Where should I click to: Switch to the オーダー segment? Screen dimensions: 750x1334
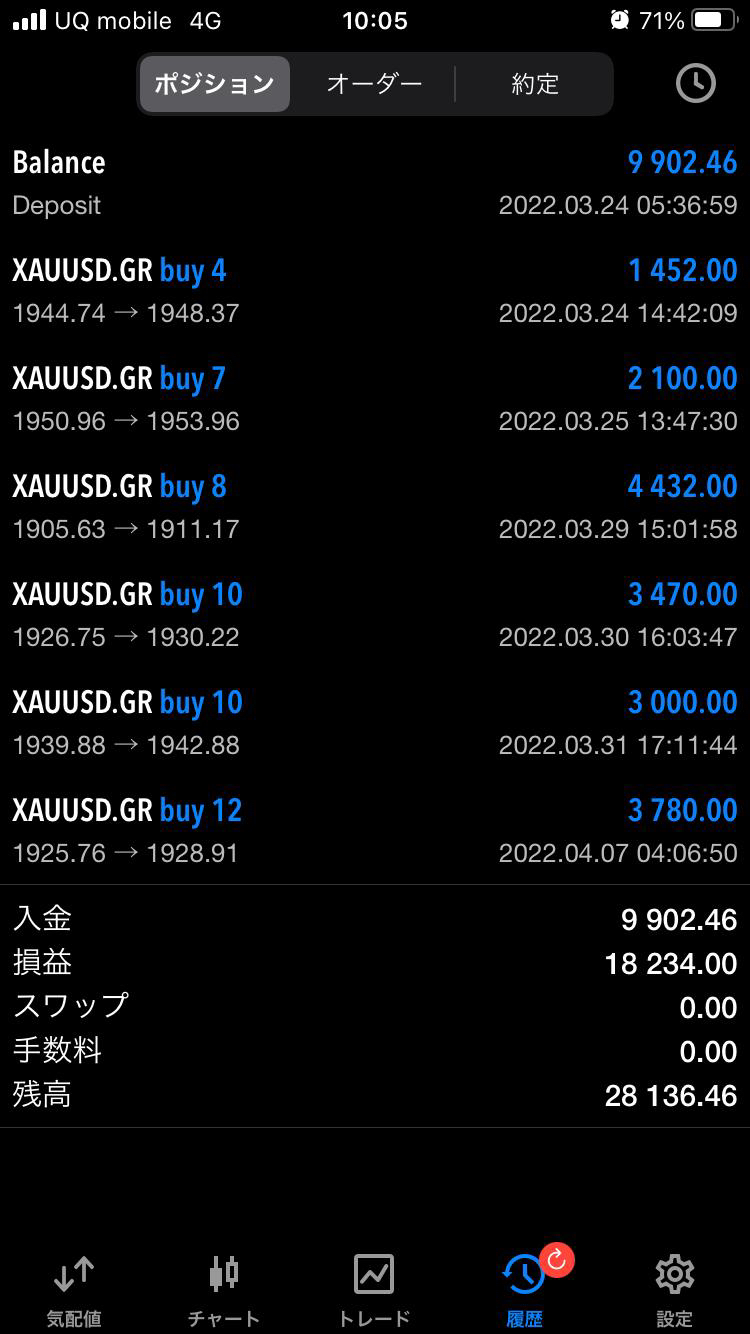pos(375,84)
